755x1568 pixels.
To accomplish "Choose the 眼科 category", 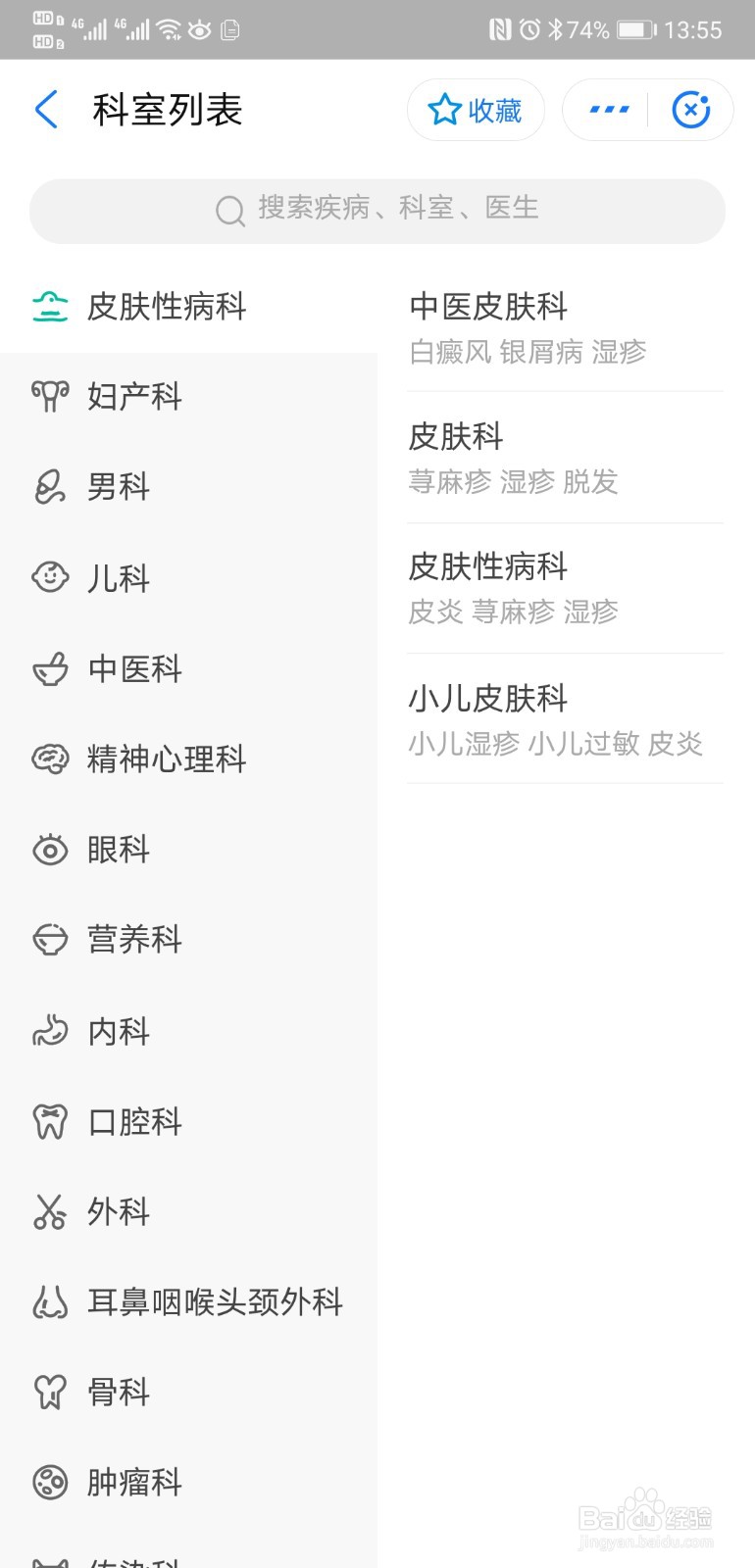I will [x=188, y=849].
